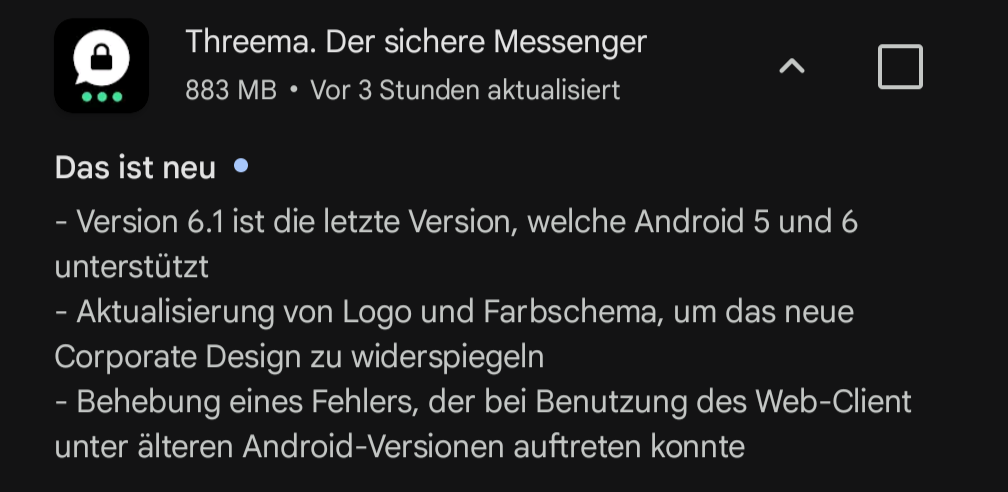Select the Threema app checkbox

click(x=900, y=67)
